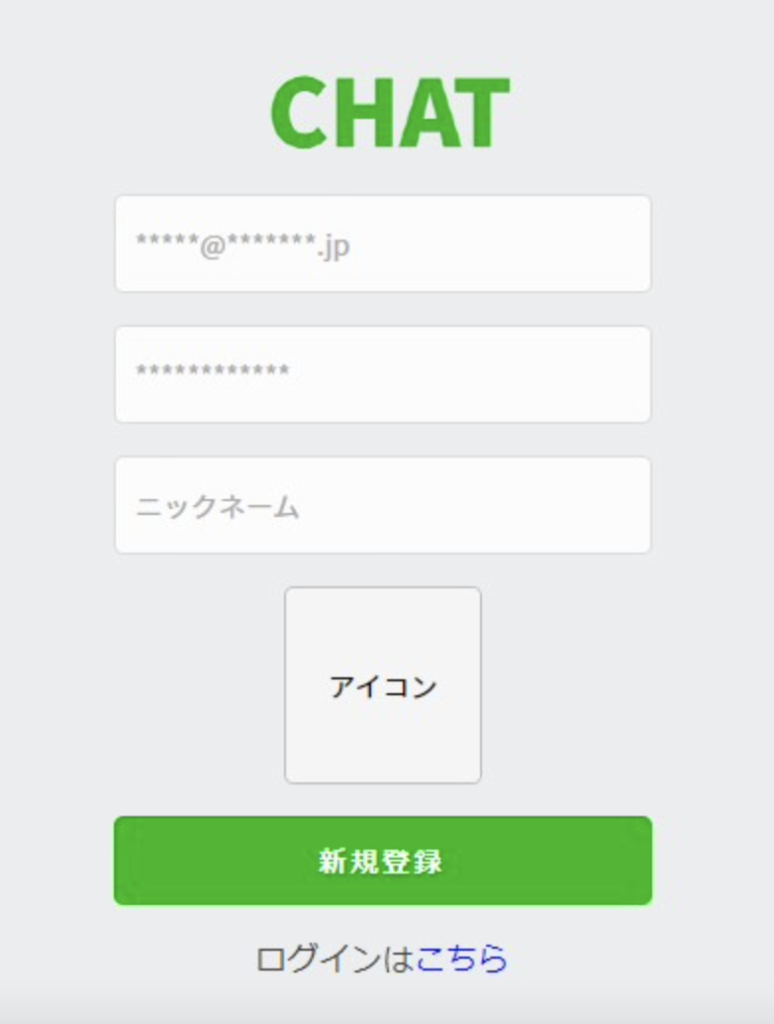Select the ニックネーム text field
Viewport: 774px width, 1024px height.
[382, 505]
